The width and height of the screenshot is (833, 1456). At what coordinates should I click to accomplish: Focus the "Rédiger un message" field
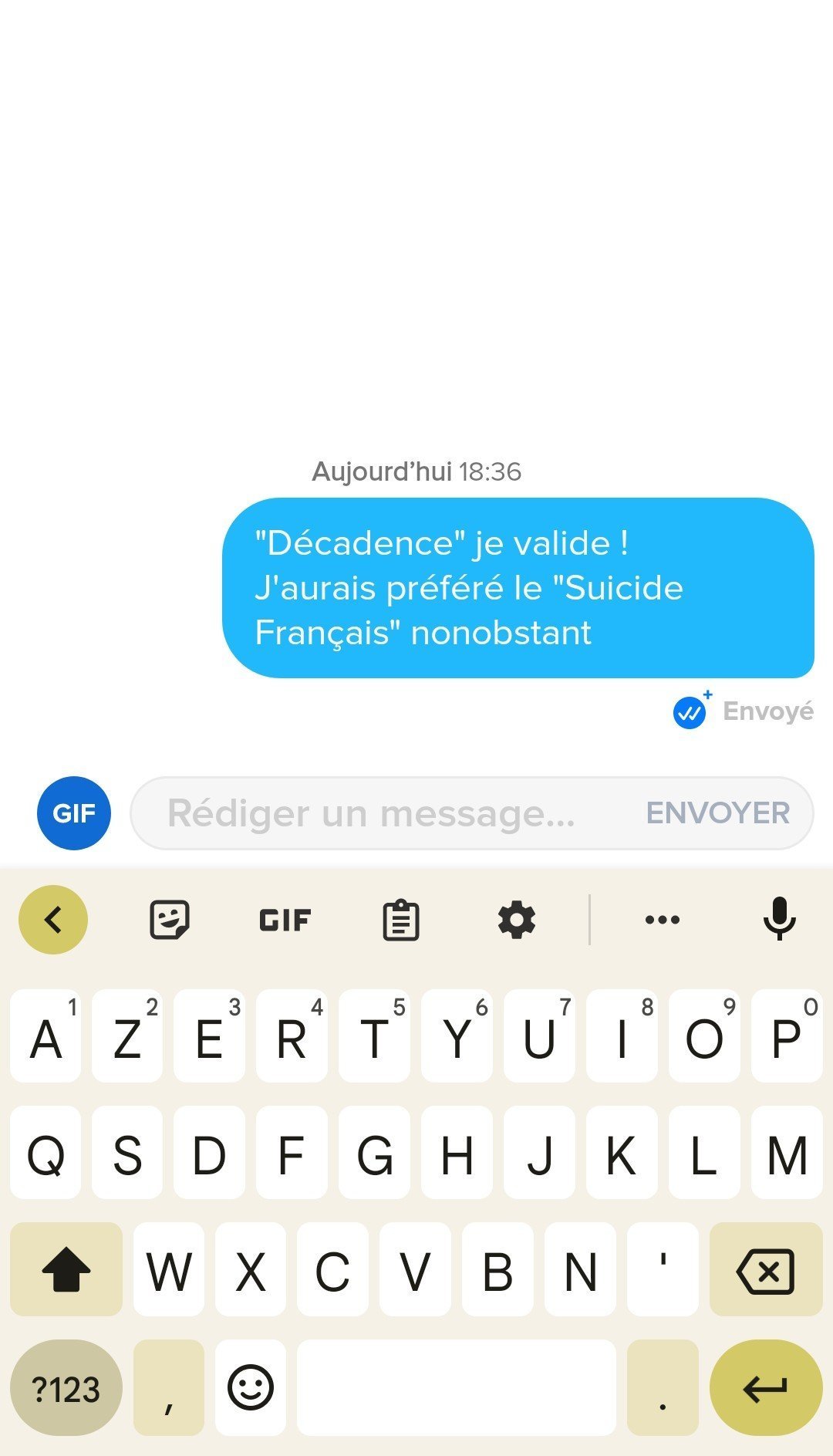[x=386, y=813]
